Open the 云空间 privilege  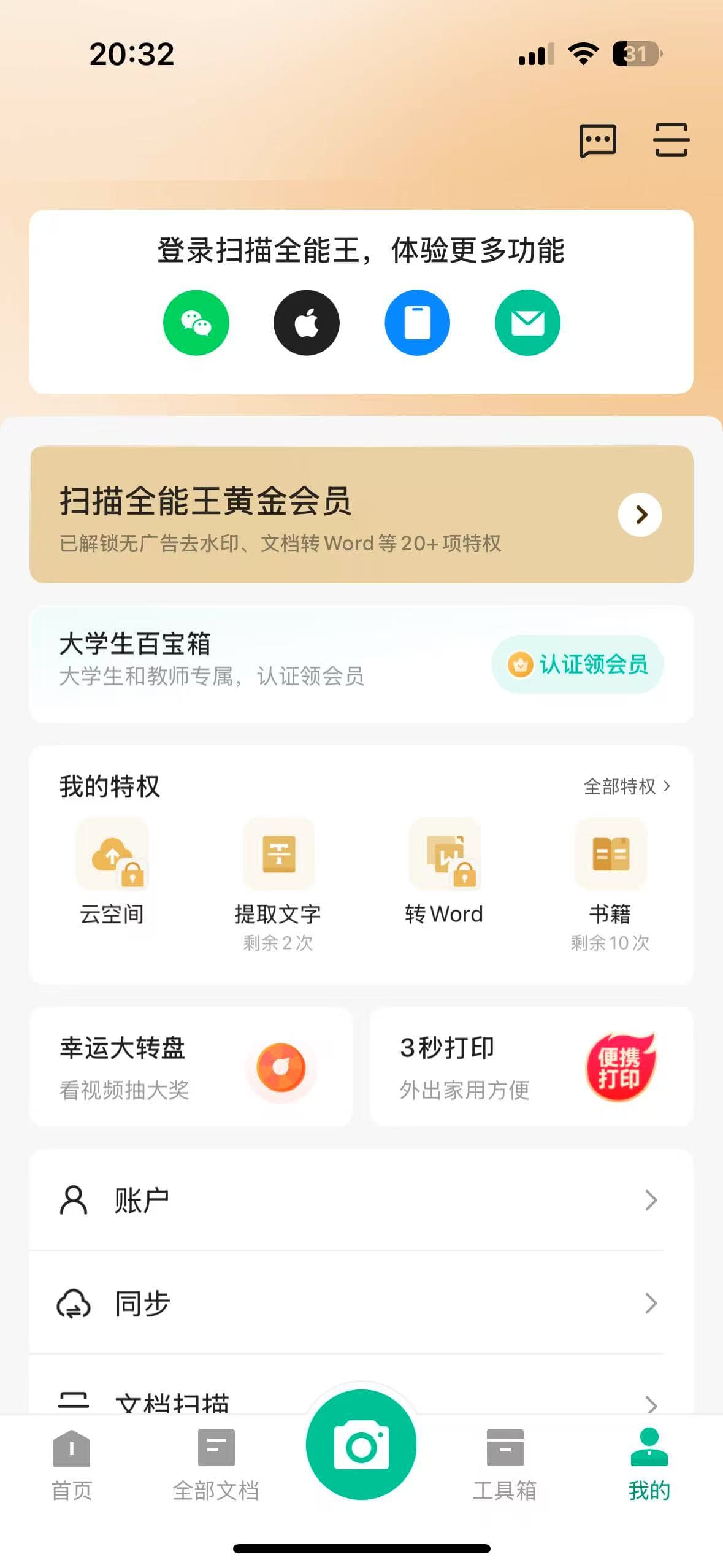pyautogui.click(x=112, y=871)
